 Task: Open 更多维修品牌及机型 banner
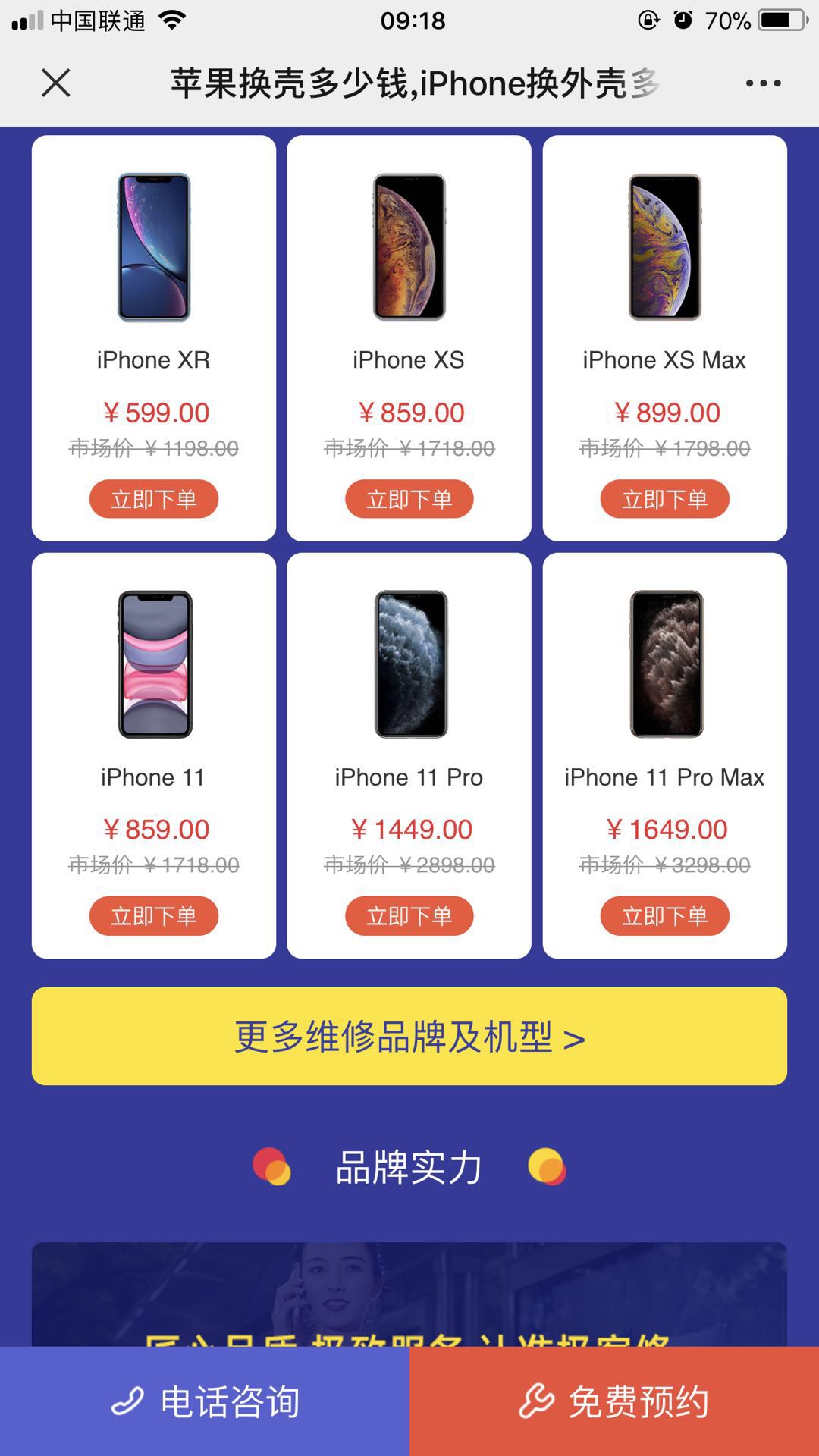point(409,1036)
